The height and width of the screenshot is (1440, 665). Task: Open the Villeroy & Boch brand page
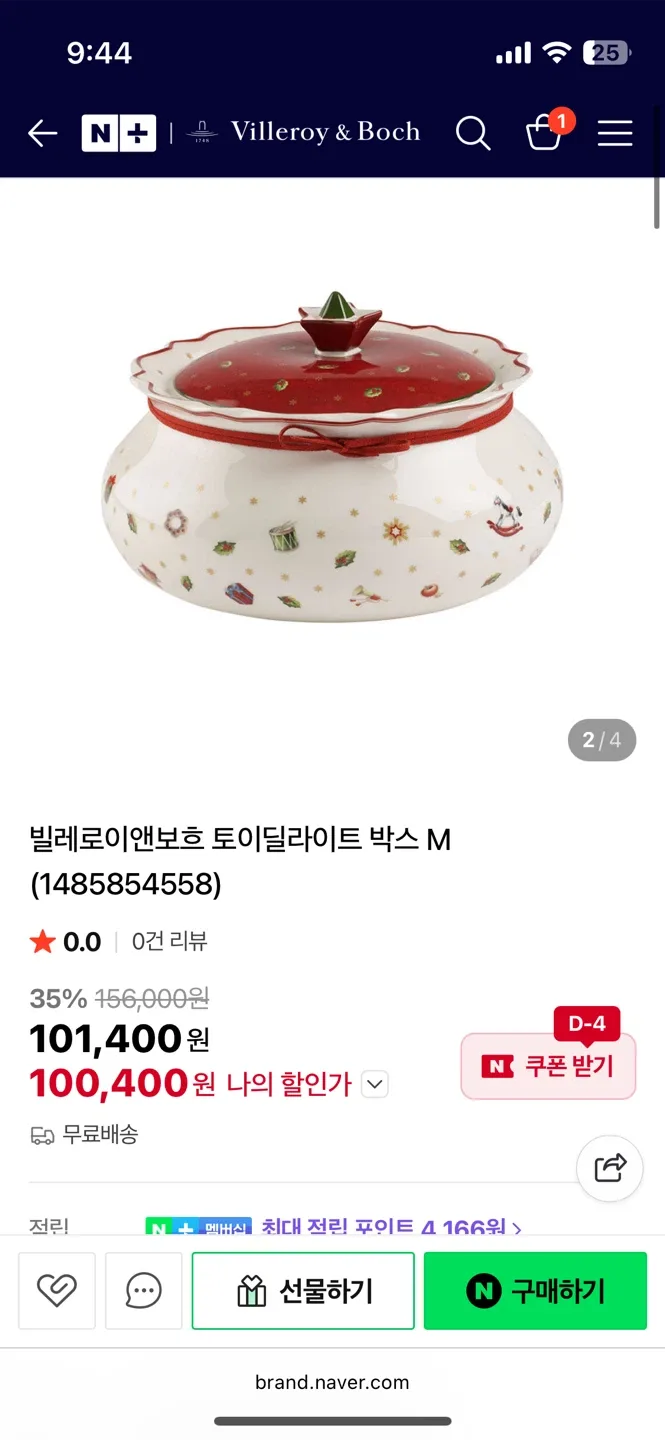coord(304,132)
